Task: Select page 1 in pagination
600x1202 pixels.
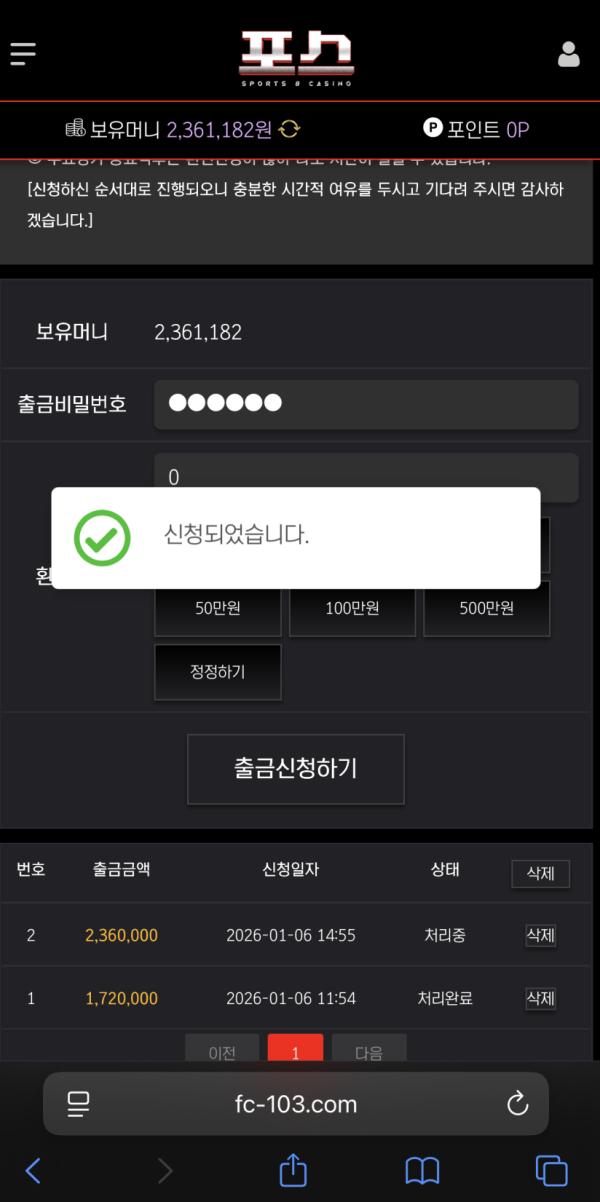Action: (295, 1050)
